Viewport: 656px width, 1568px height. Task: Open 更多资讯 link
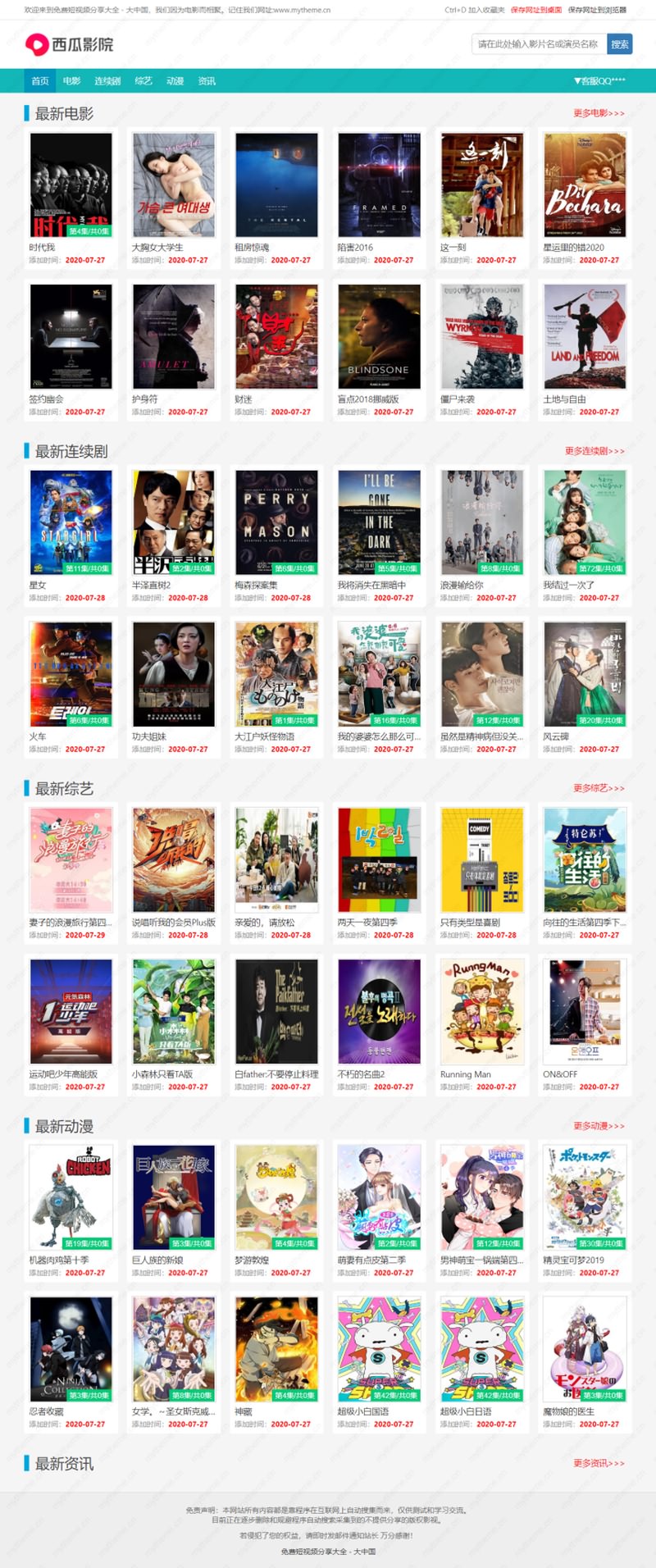[x=599, y=1463]
